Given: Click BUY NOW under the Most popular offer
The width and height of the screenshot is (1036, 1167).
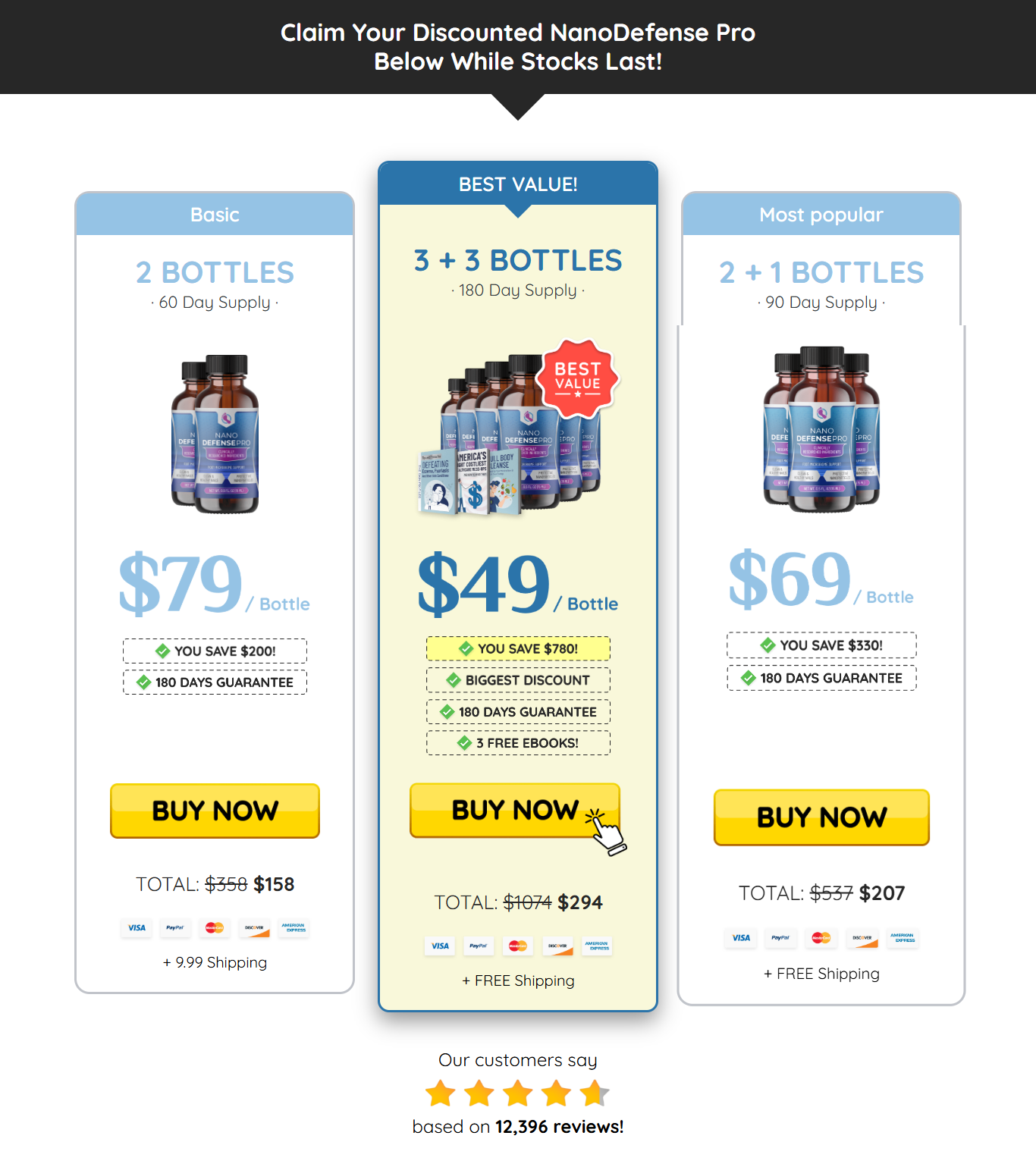Looking at the screenshot, I should click(x=821, y=817).
